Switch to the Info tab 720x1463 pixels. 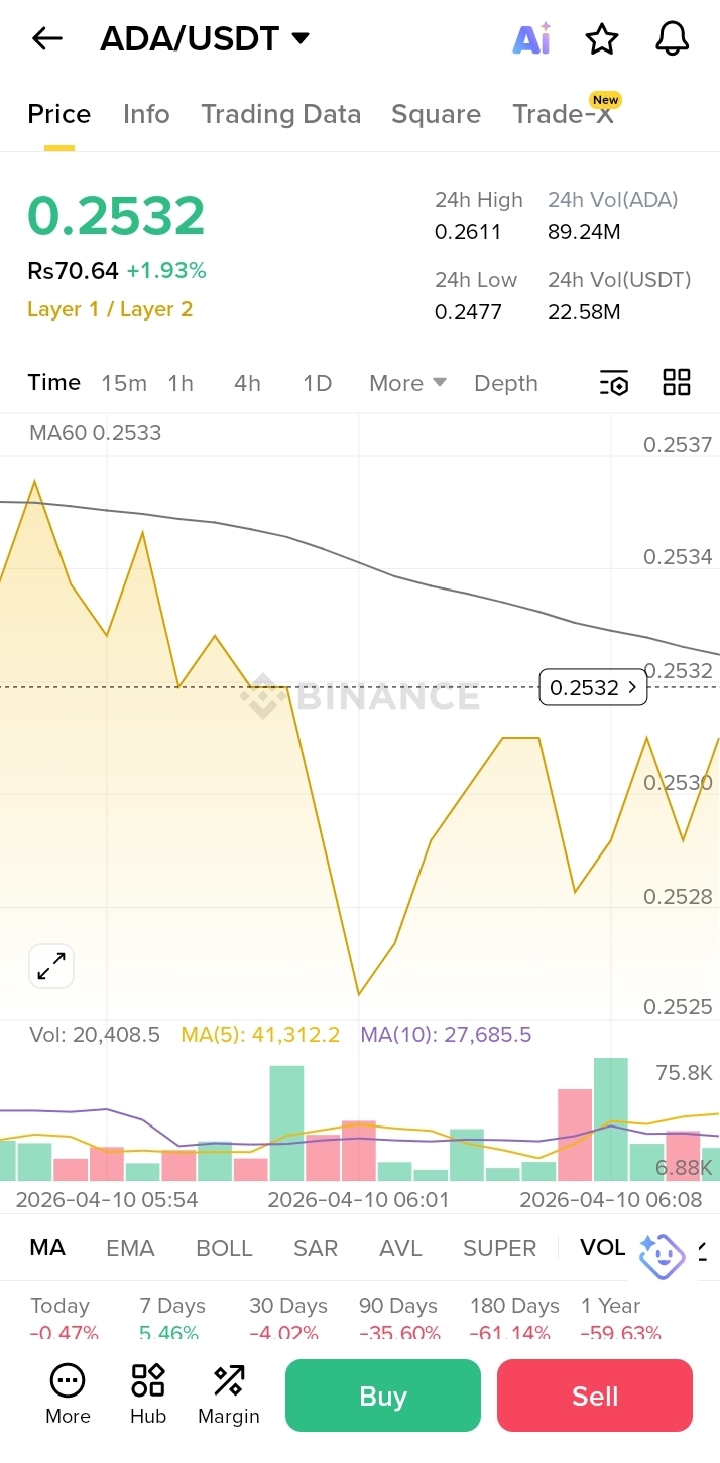(146, 114)
